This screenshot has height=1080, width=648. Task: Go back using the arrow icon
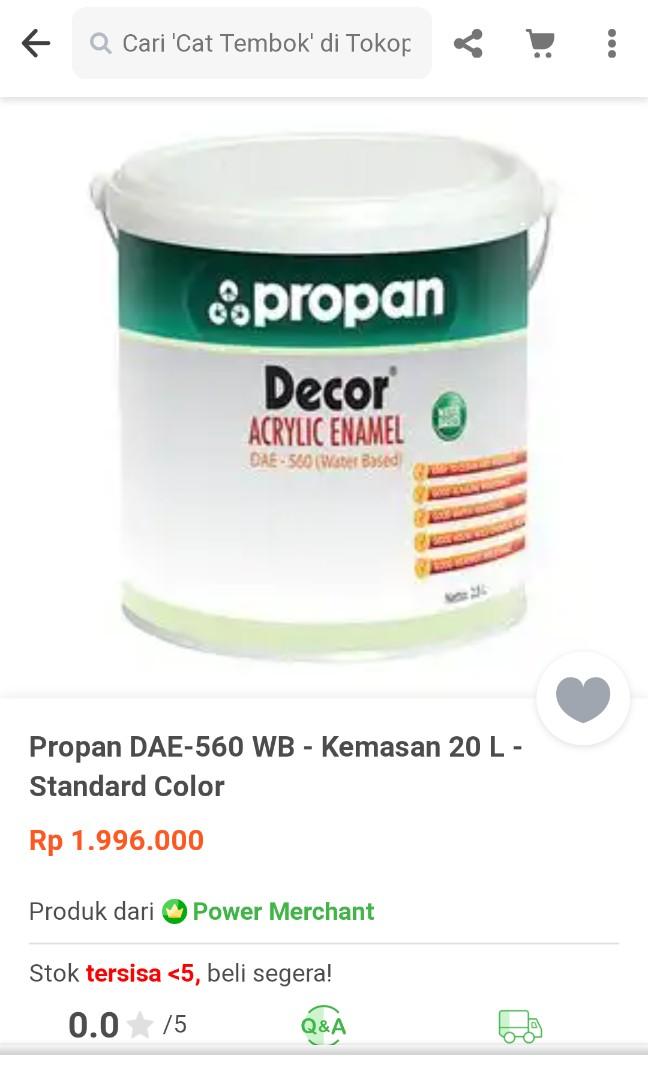pos(36,43)
